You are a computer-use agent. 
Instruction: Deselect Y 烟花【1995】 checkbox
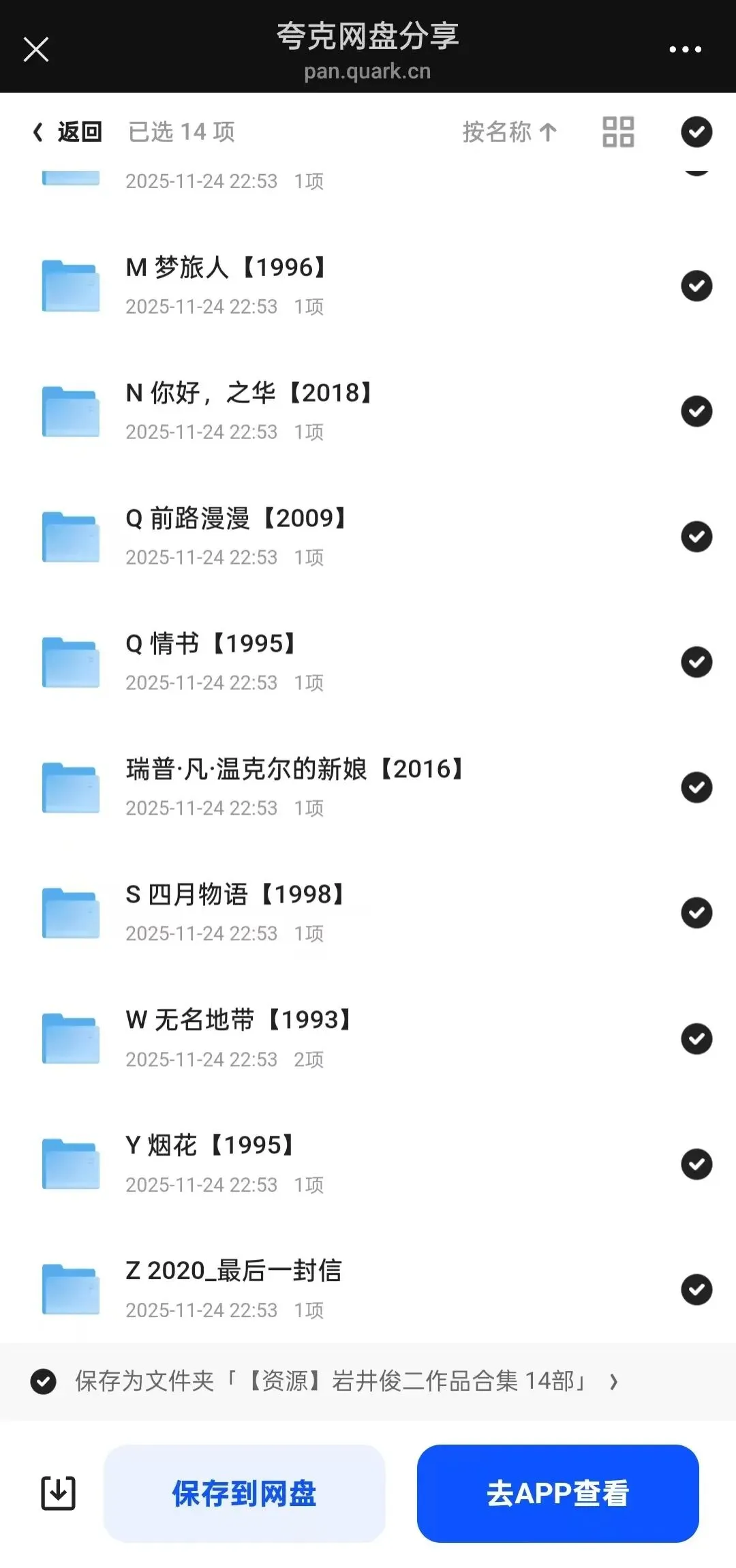pos(696,1164)
